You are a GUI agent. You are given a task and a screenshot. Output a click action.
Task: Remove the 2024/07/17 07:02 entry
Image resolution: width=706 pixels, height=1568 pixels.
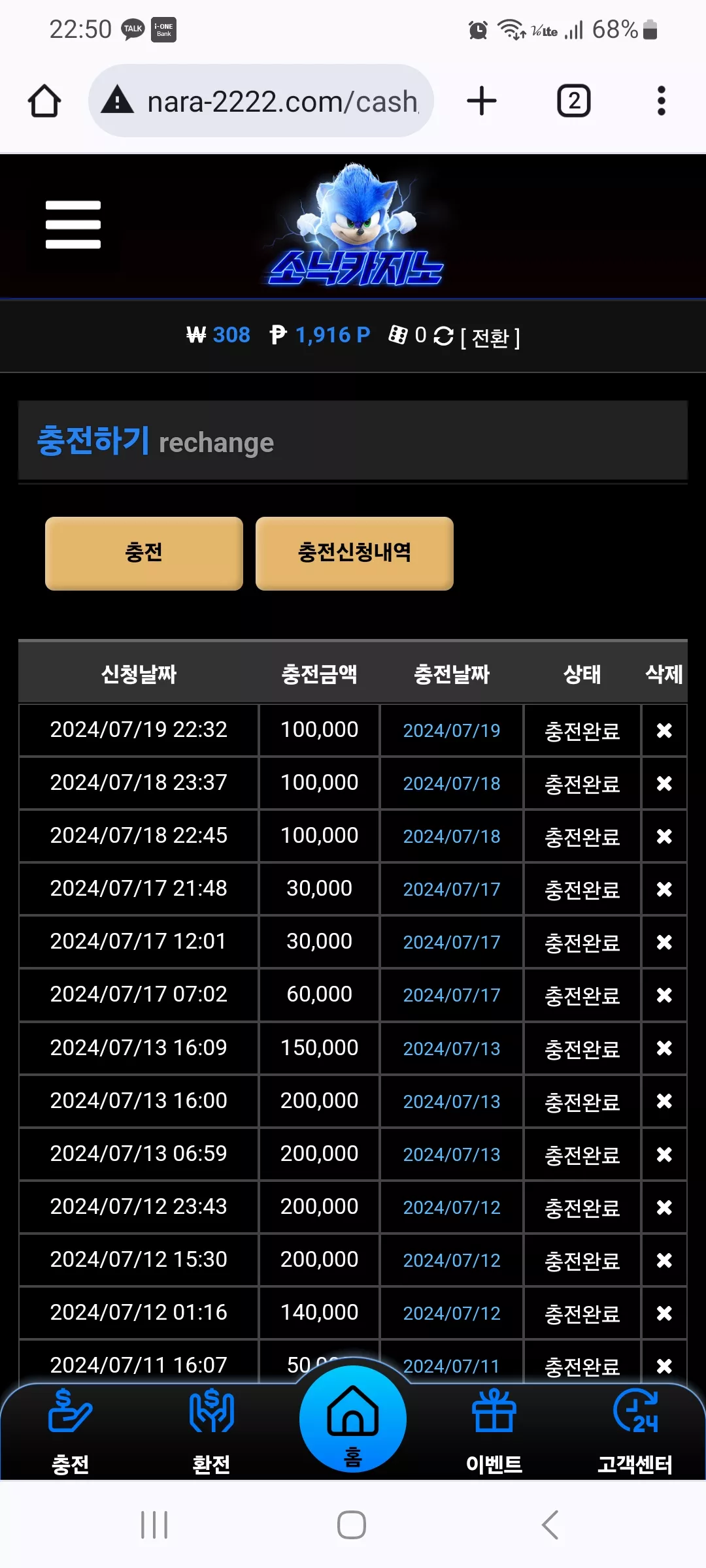pyautogui.click(x=664, y=995)
